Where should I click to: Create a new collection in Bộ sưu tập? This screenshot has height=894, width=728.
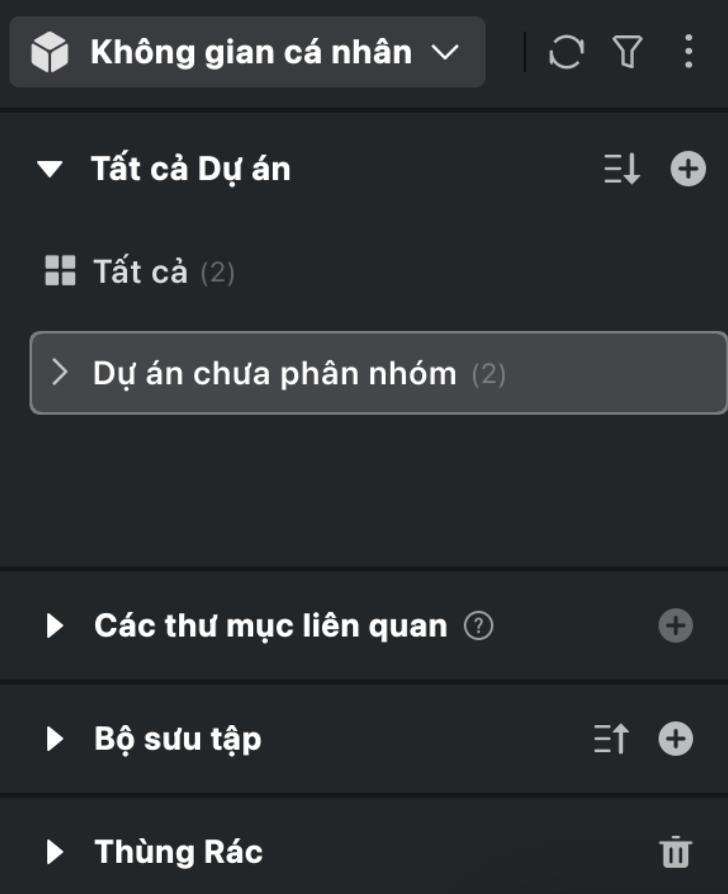tap(676, 740)
